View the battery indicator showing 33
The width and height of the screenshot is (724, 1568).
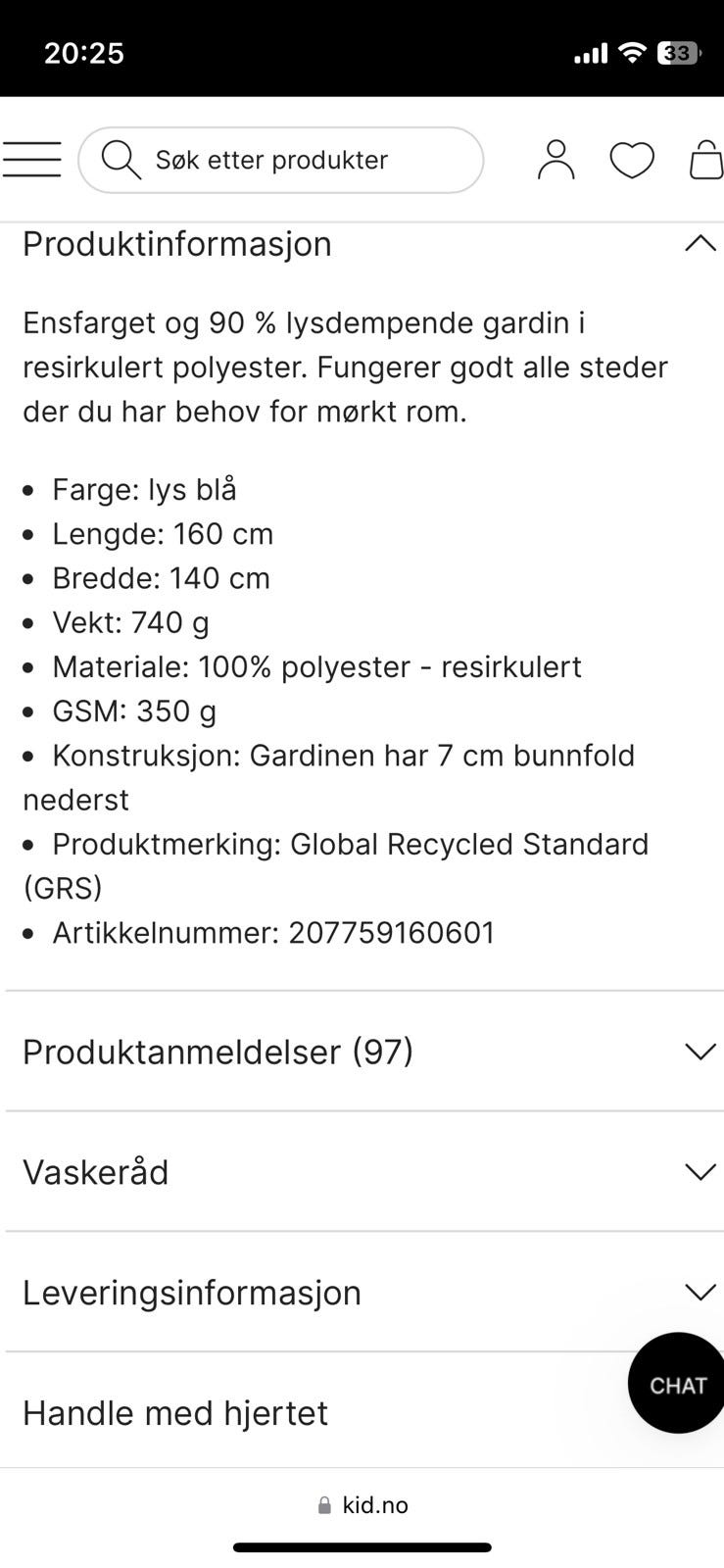pyautogui.click(x=678, y=52)
